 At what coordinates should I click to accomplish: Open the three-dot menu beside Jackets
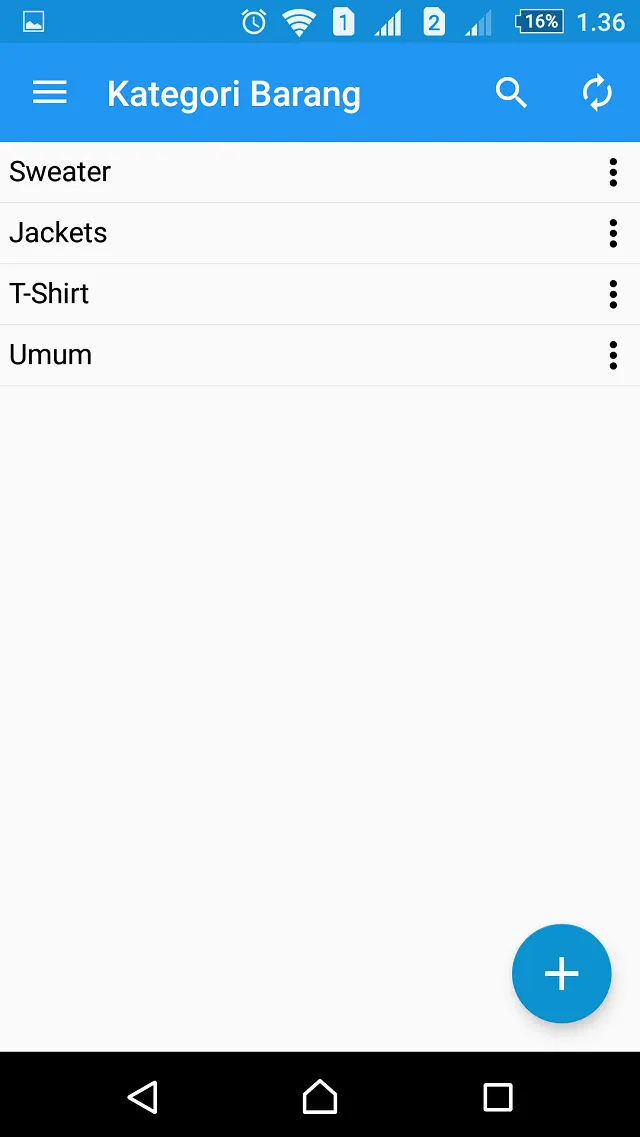coord(613,233)
